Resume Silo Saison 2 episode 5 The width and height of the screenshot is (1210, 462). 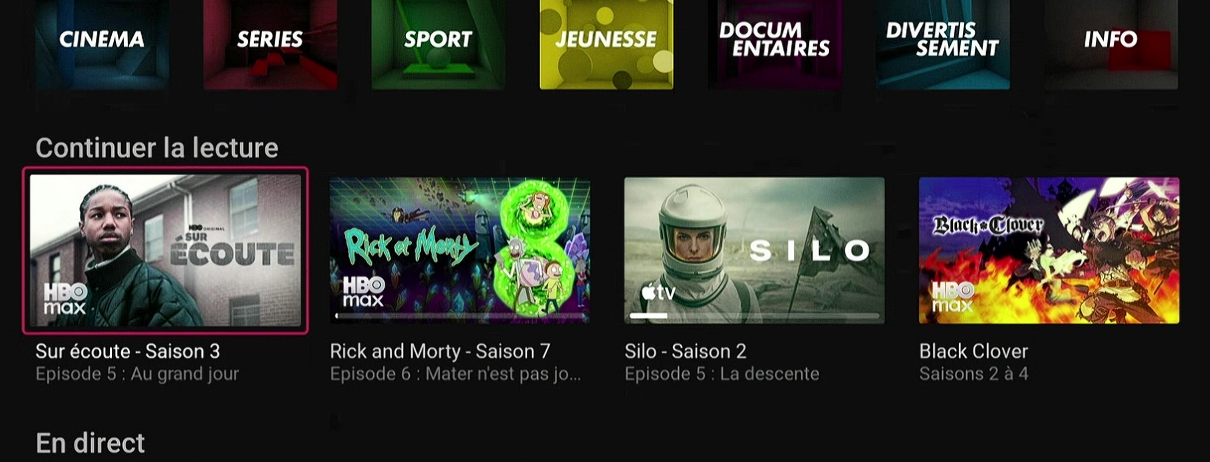(x=754, y=251)
